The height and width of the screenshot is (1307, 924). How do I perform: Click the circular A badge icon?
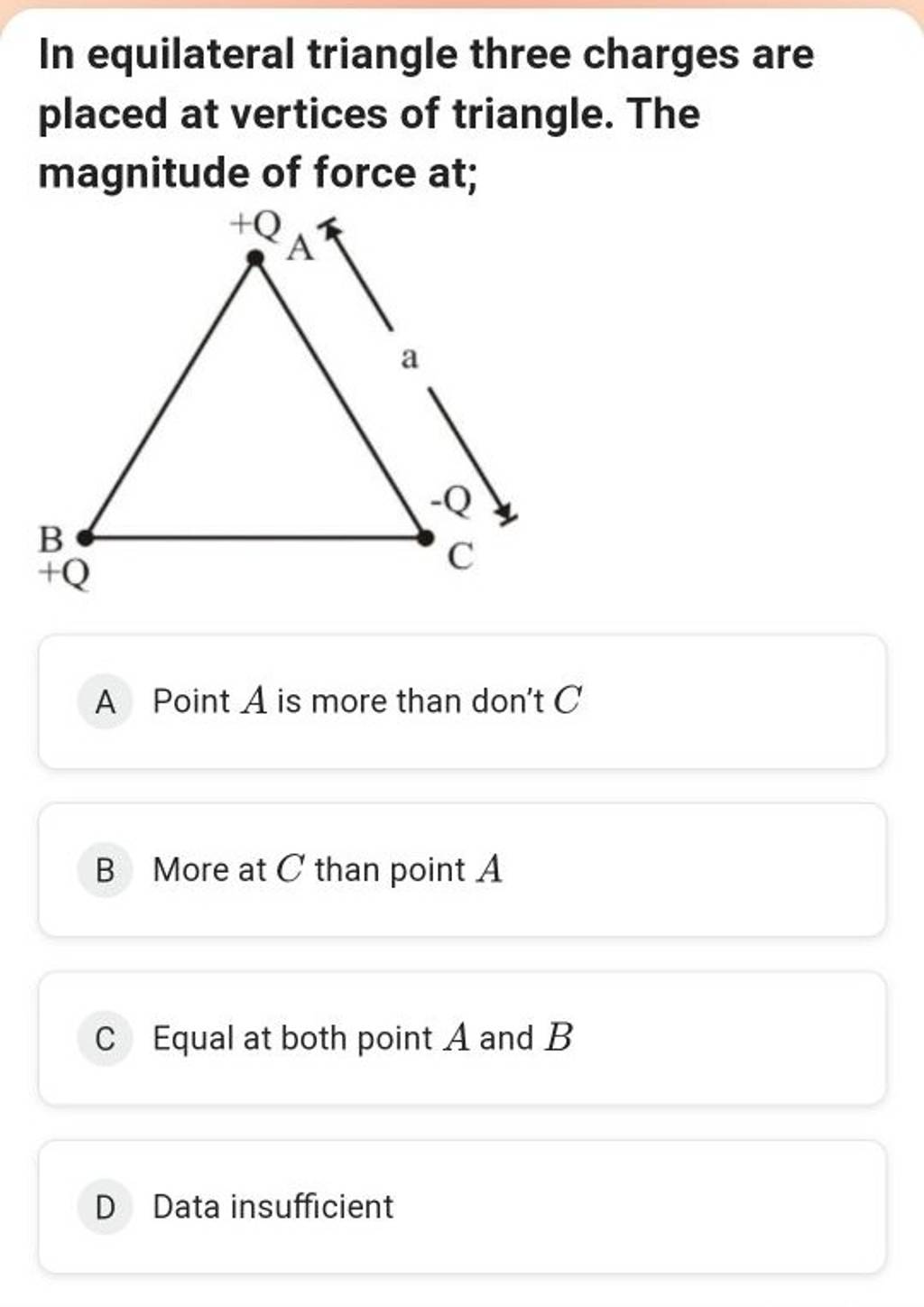tap(106, 700)
